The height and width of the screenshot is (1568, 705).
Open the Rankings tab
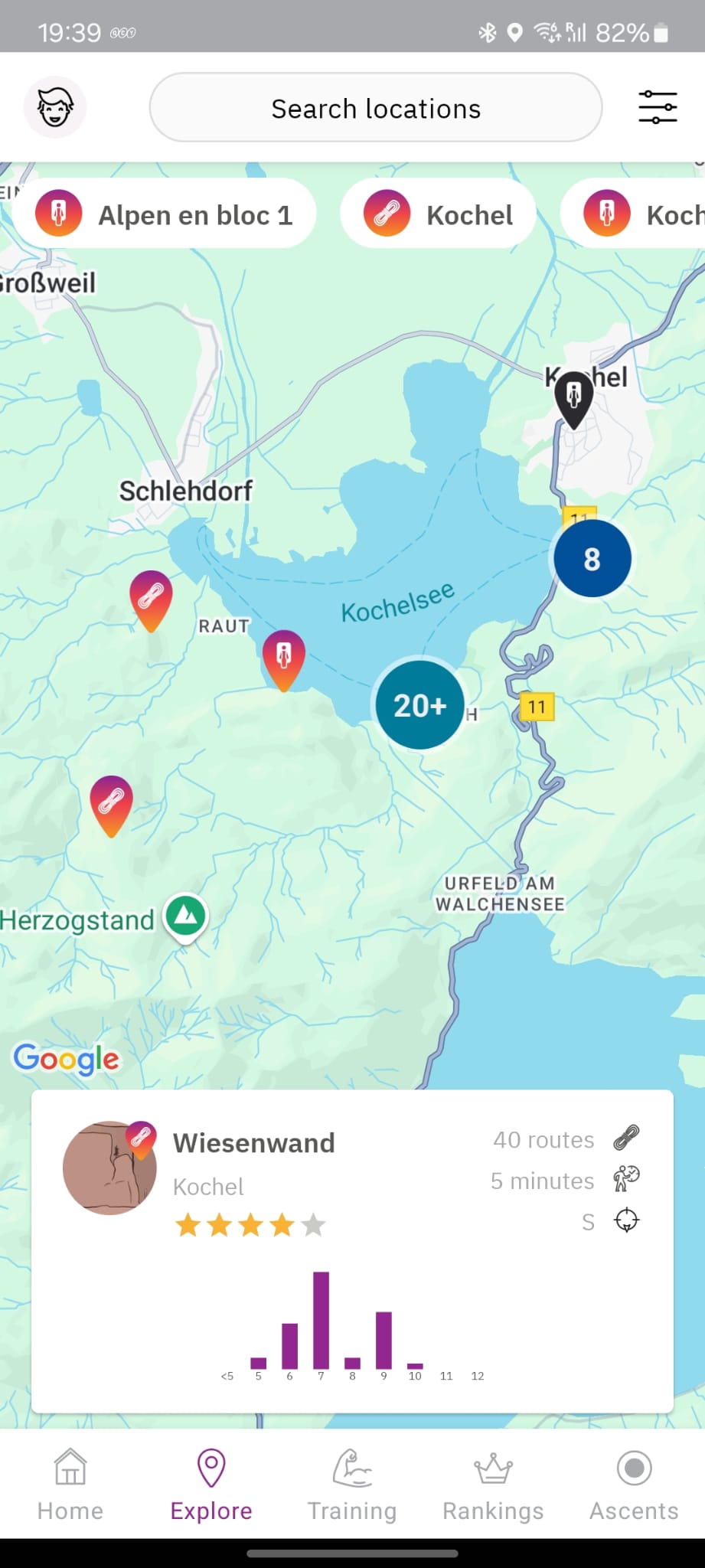(x=493, y=1485)
